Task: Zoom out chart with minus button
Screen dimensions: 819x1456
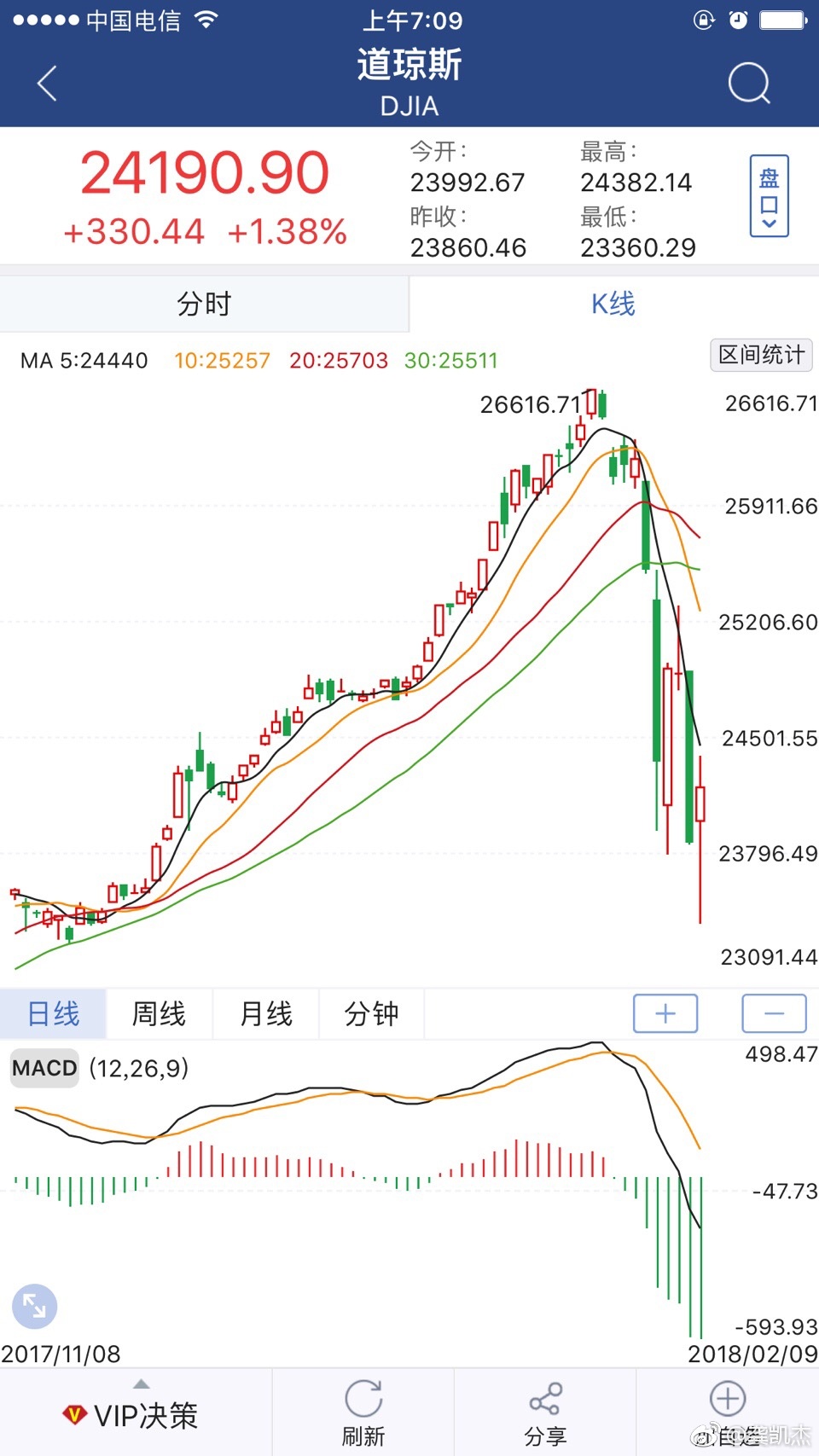Action: 774,1013
